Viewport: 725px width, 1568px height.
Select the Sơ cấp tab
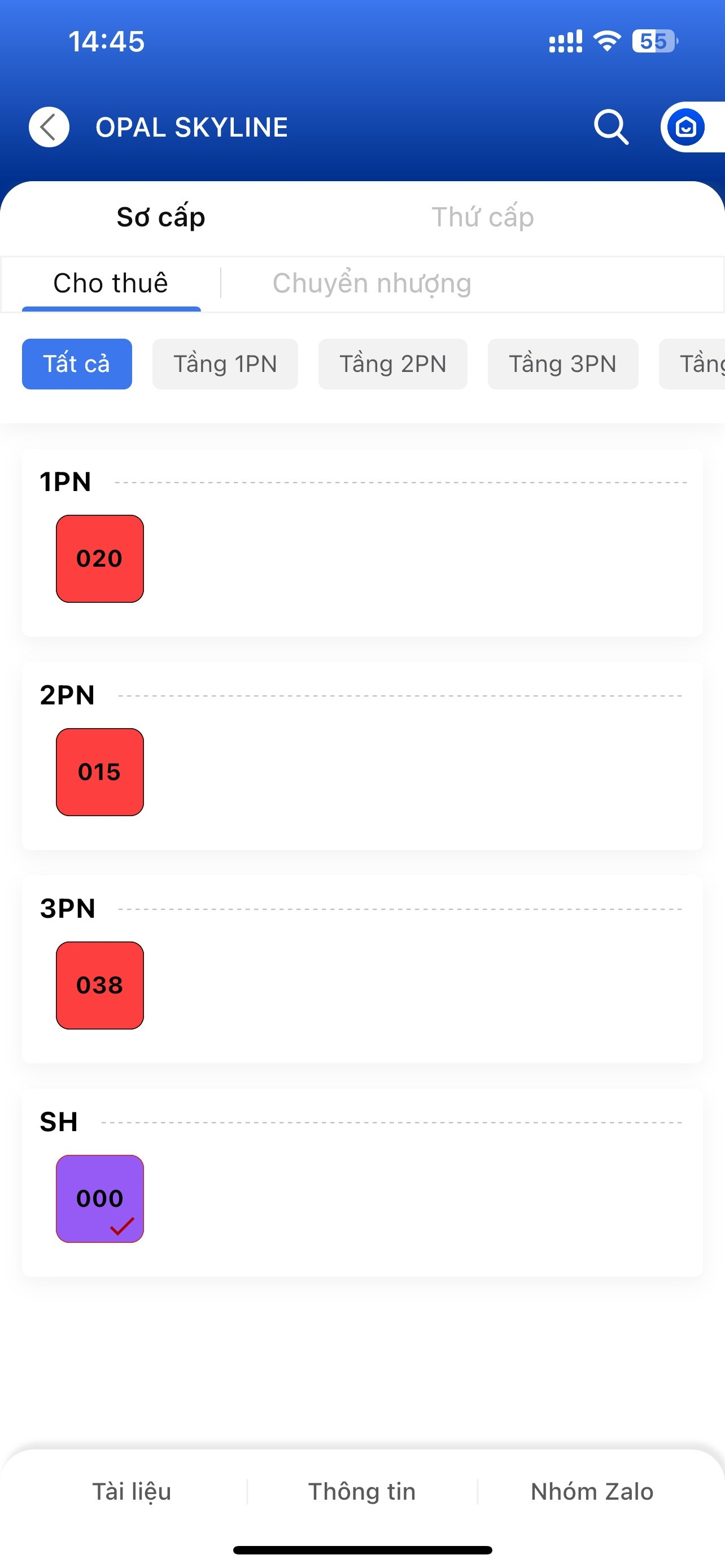pyautogui.click(x=161, y=217)
